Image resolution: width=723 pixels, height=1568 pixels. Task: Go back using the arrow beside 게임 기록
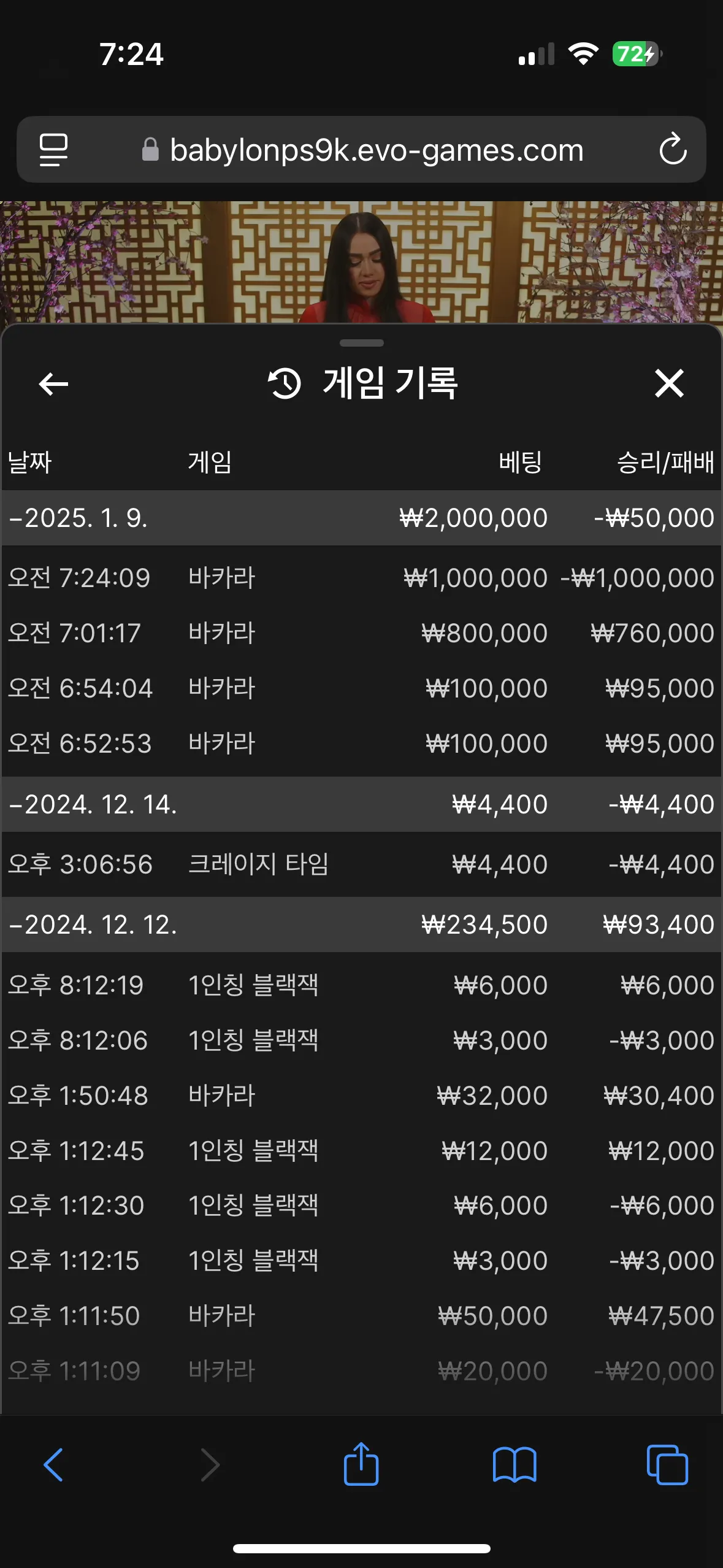53,384
